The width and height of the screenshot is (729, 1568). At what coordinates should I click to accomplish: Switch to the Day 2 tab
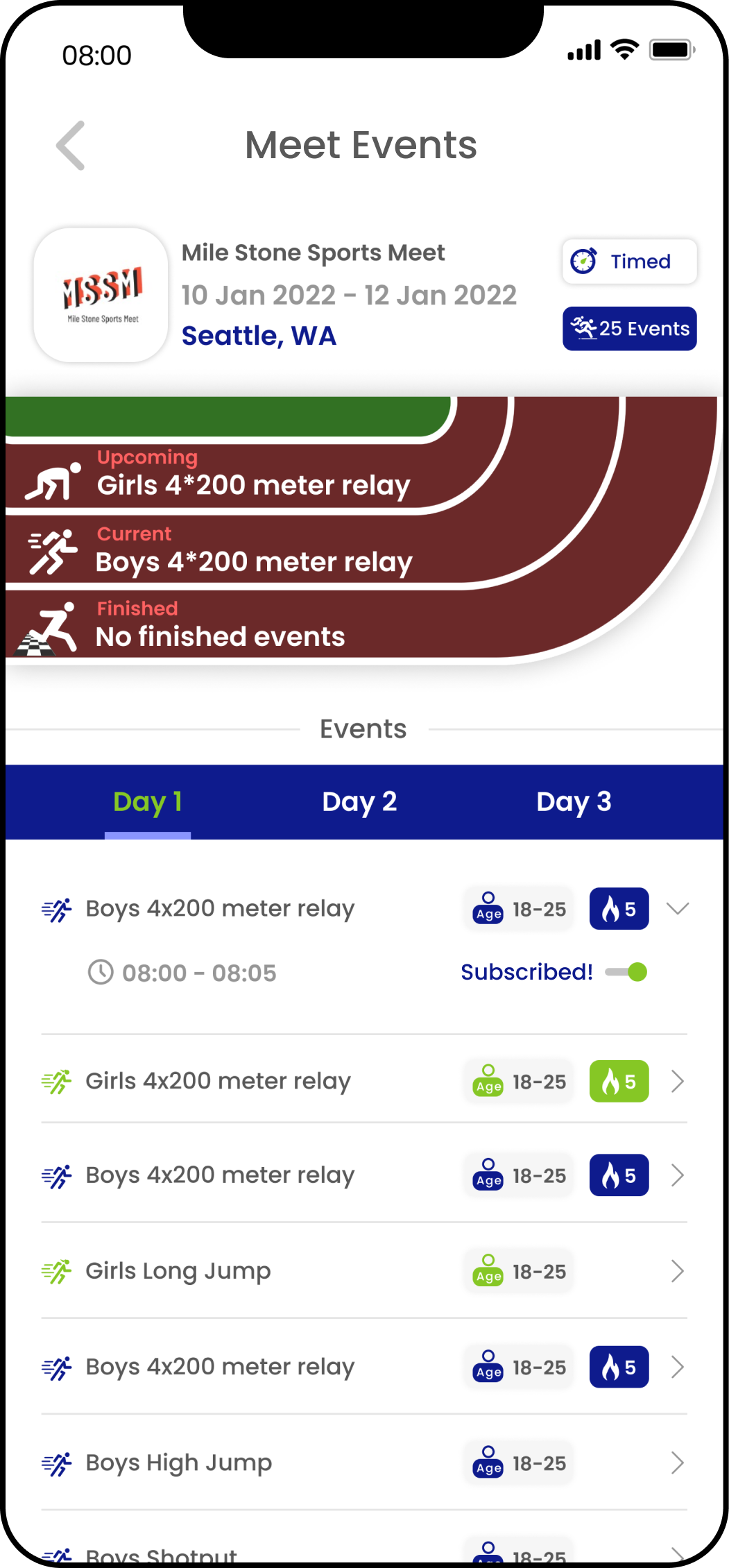click(359, 802)
